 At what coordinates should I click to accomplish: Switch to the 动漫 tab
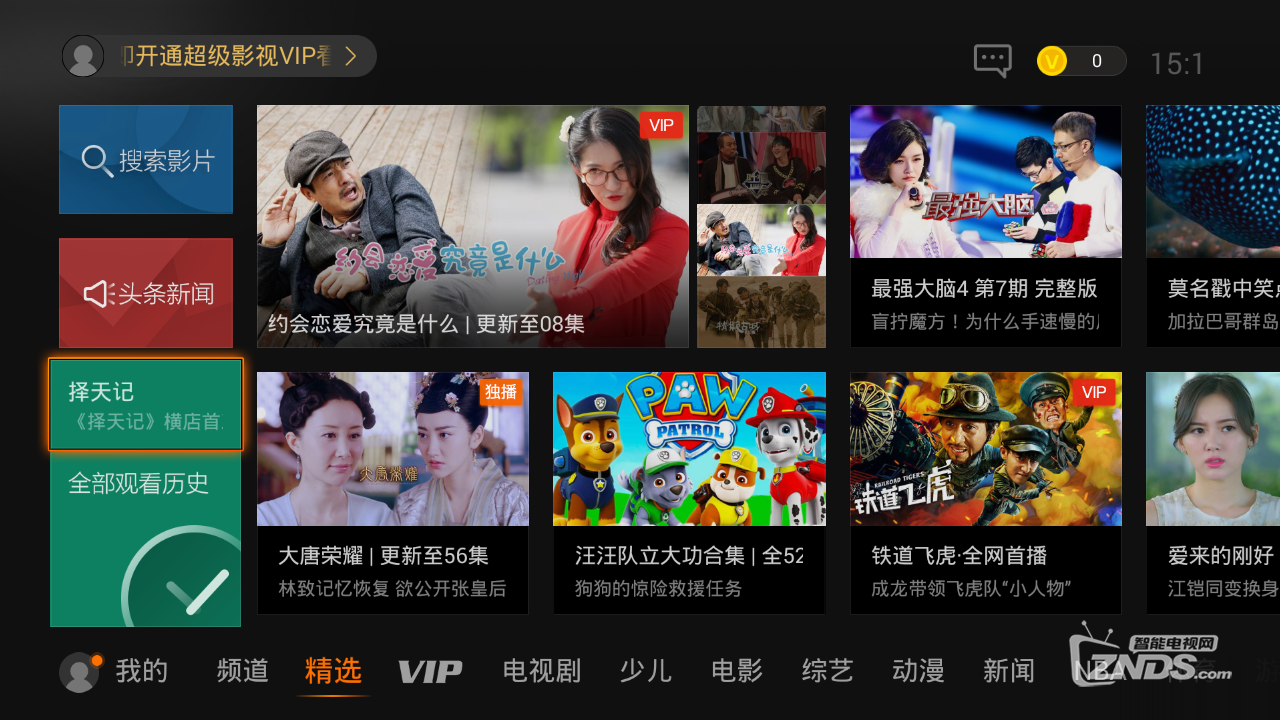click(918, 671)
